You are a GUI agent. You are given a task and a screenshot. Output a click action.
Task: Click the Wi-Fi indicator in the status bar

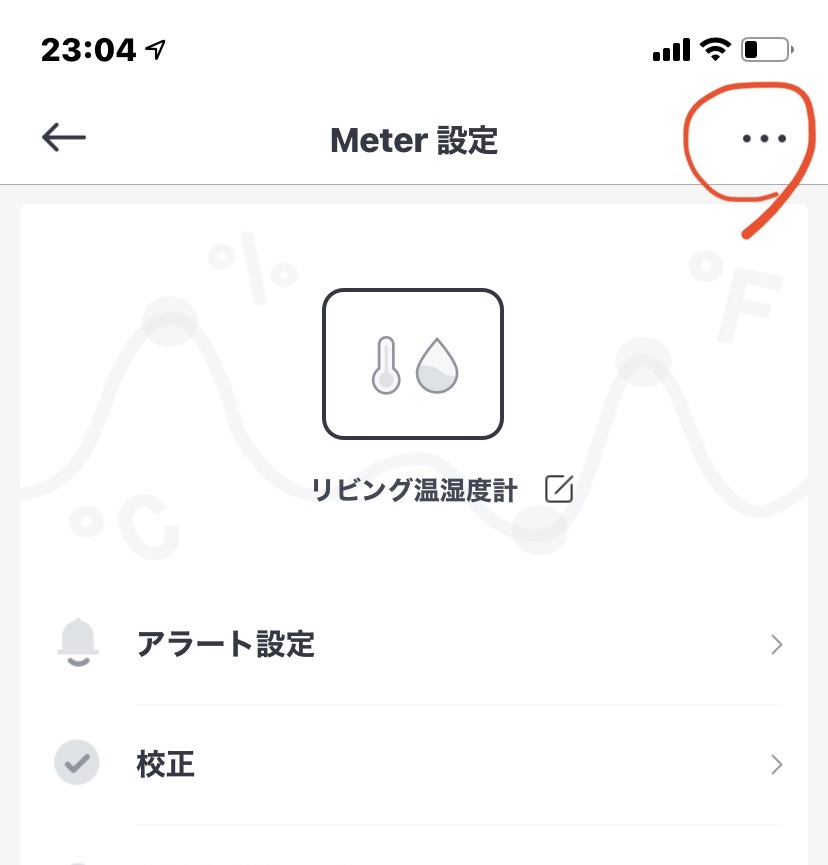[x=714, y=50]
